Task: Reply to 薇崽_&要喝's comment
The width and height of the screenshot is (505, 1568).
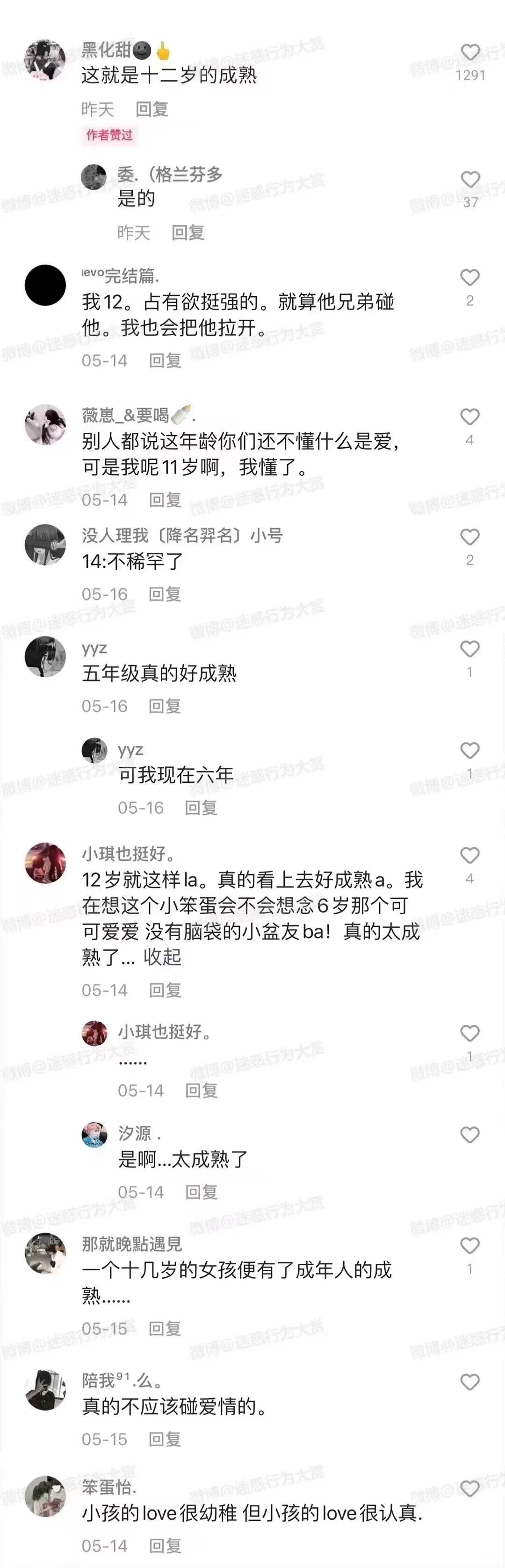Action: click(x=165, y=500)
